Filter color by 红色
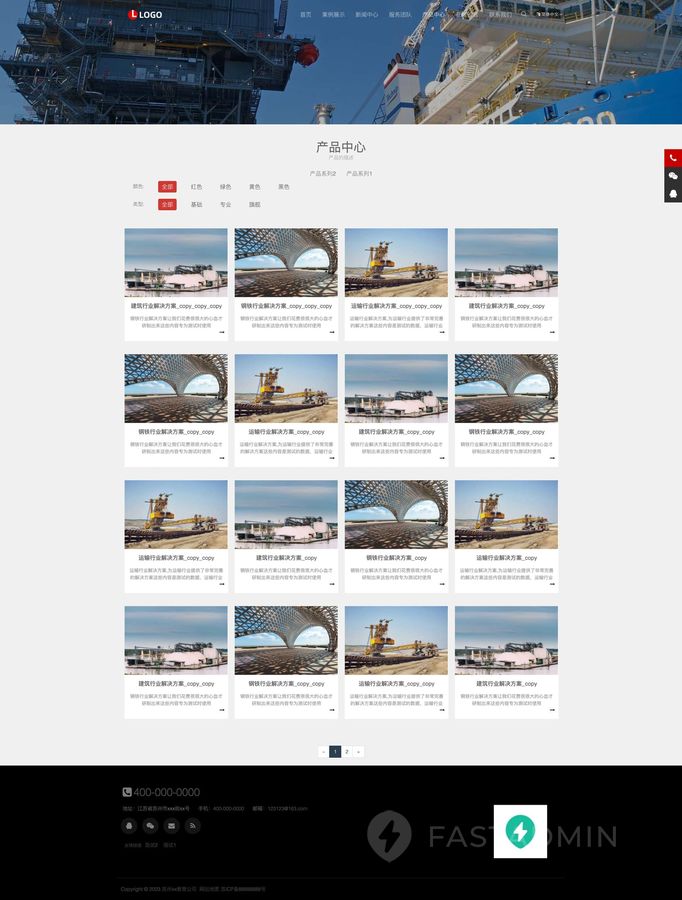Screen dimensions: 682x900 click(196, 186)
